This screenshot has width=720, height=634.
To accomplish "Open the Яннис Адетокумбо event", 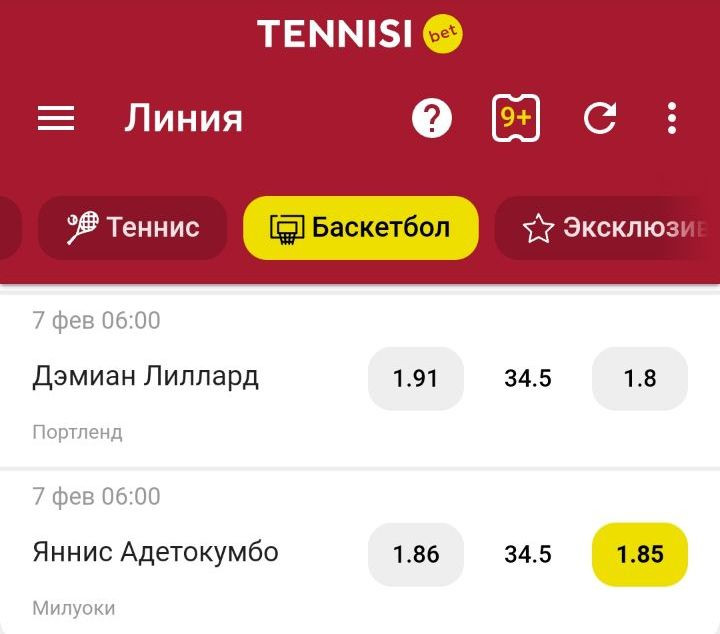I will click(156, 552).
